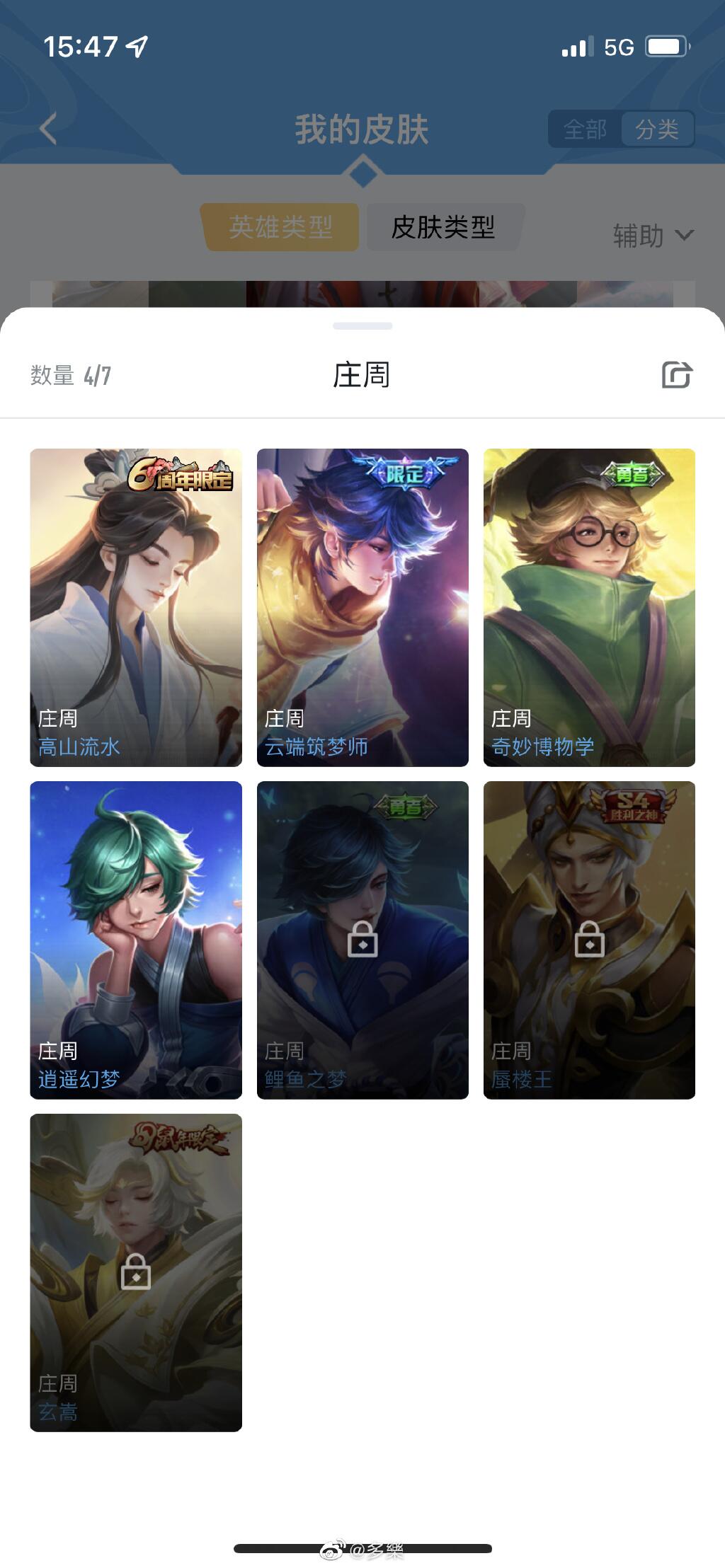The height and width of the screenshot is (1568, 725).
Task: View the 奇妙博物学 skin card
Action: 589,607
